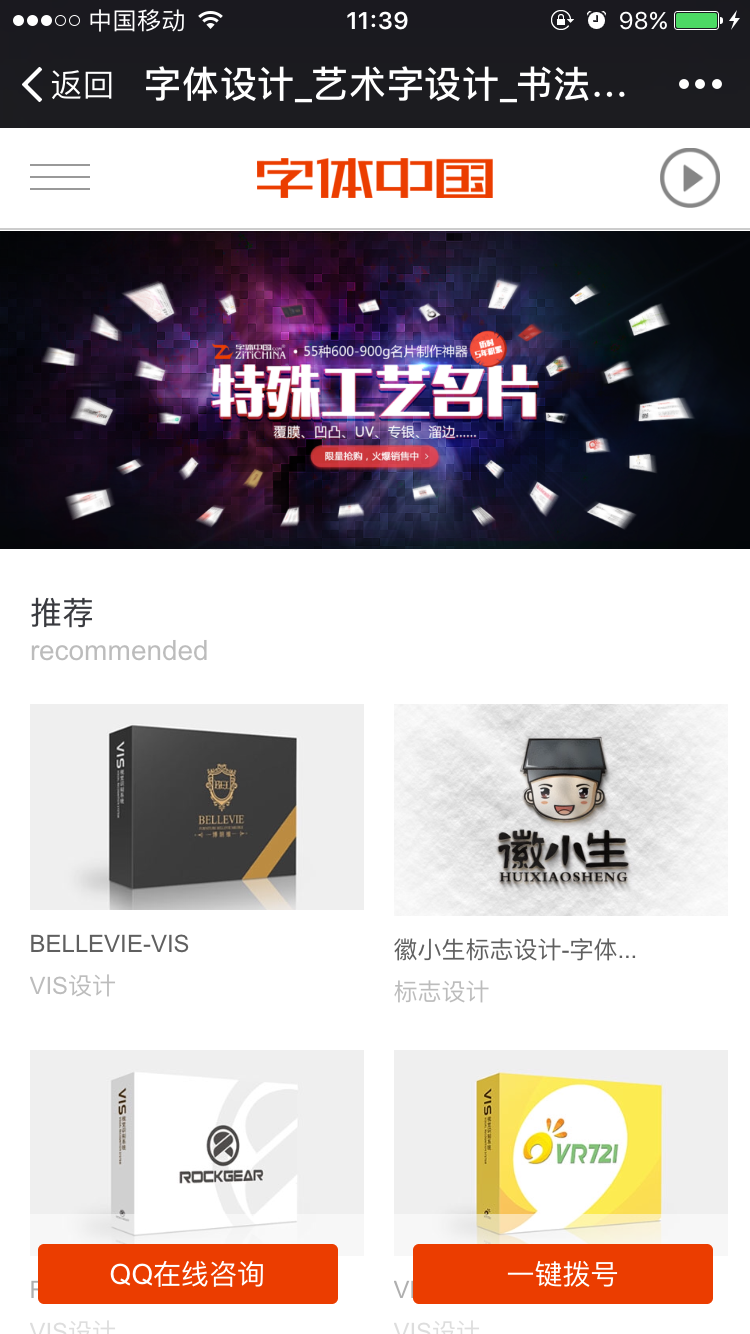Open the hamburger drawer menu
This screenshot has height=1334, width=750.
(60, 177)
